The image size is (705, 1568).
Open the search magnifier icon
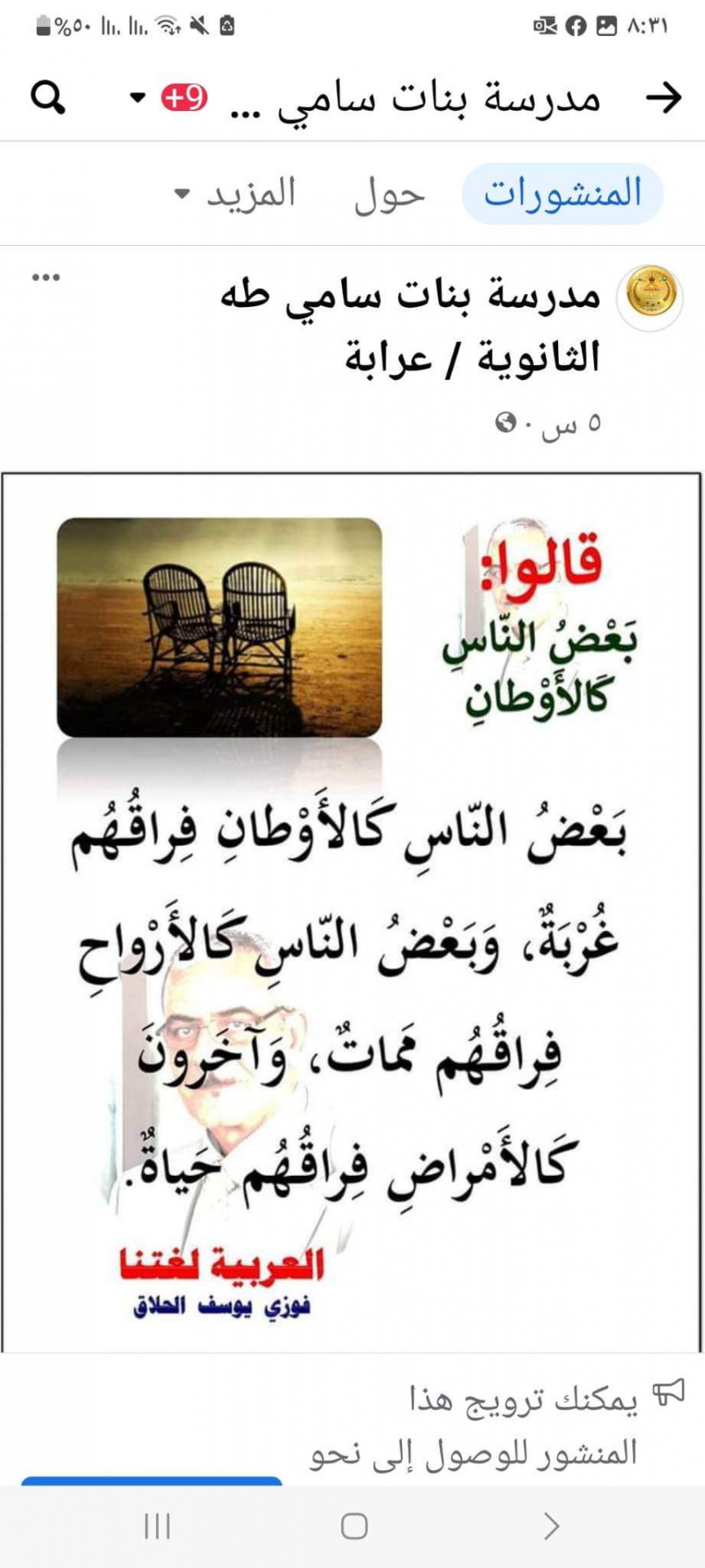(x=47, y=98)
